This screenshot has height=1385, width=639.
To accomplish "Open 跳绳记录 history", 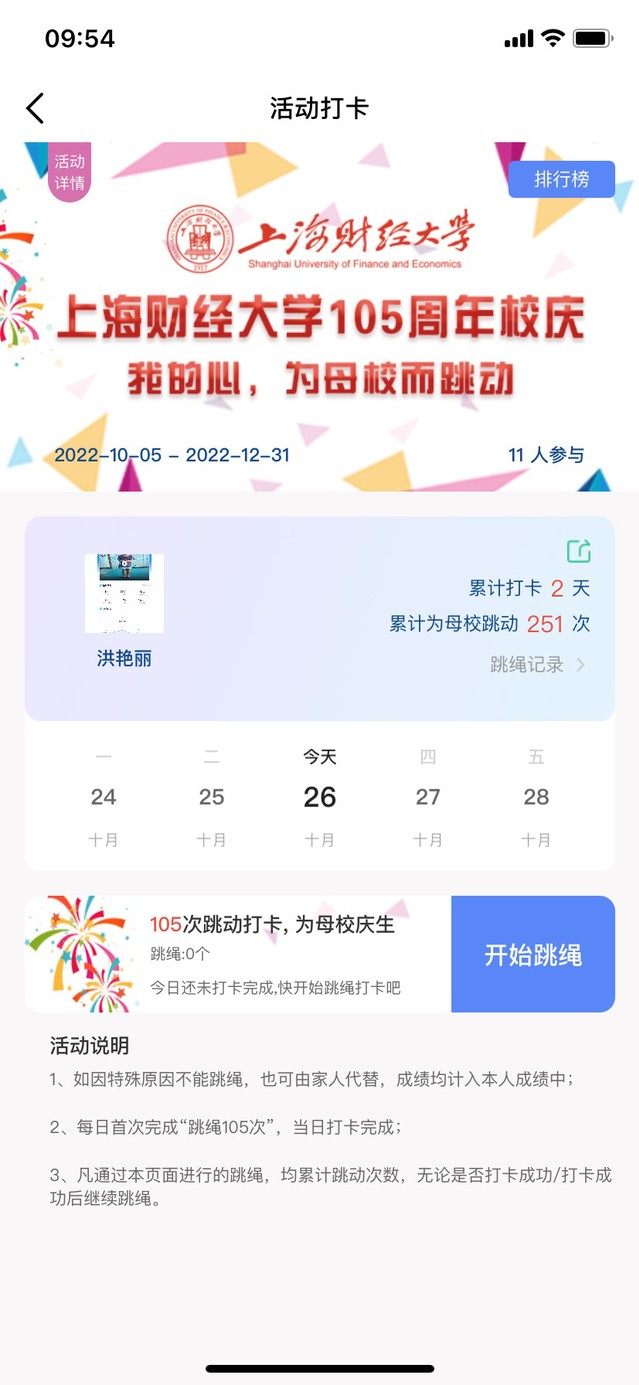I will tap(537, 664).
